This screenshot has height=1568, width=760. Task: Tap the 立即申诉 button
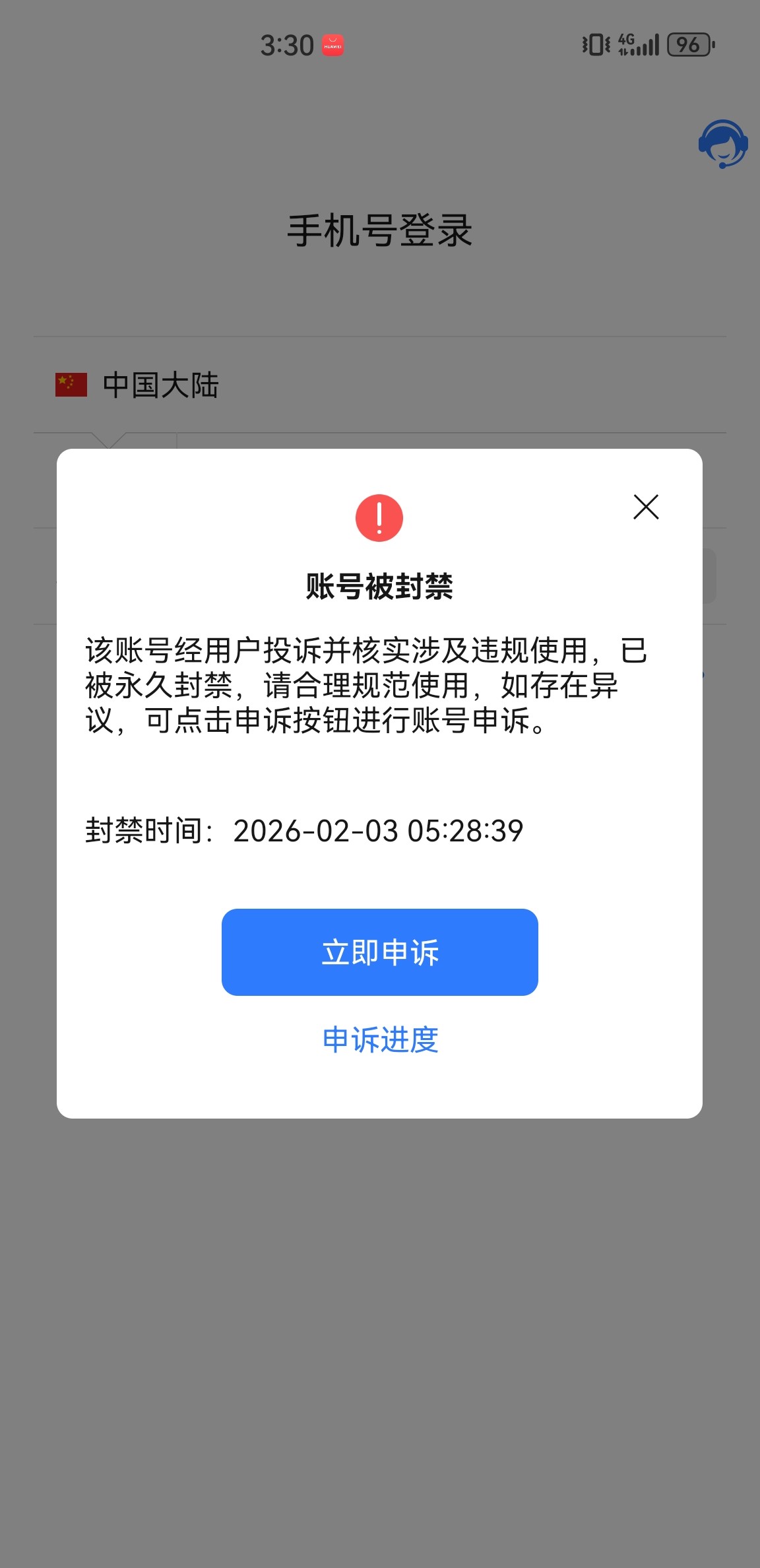pyautogui.click(x=380, y=952)
